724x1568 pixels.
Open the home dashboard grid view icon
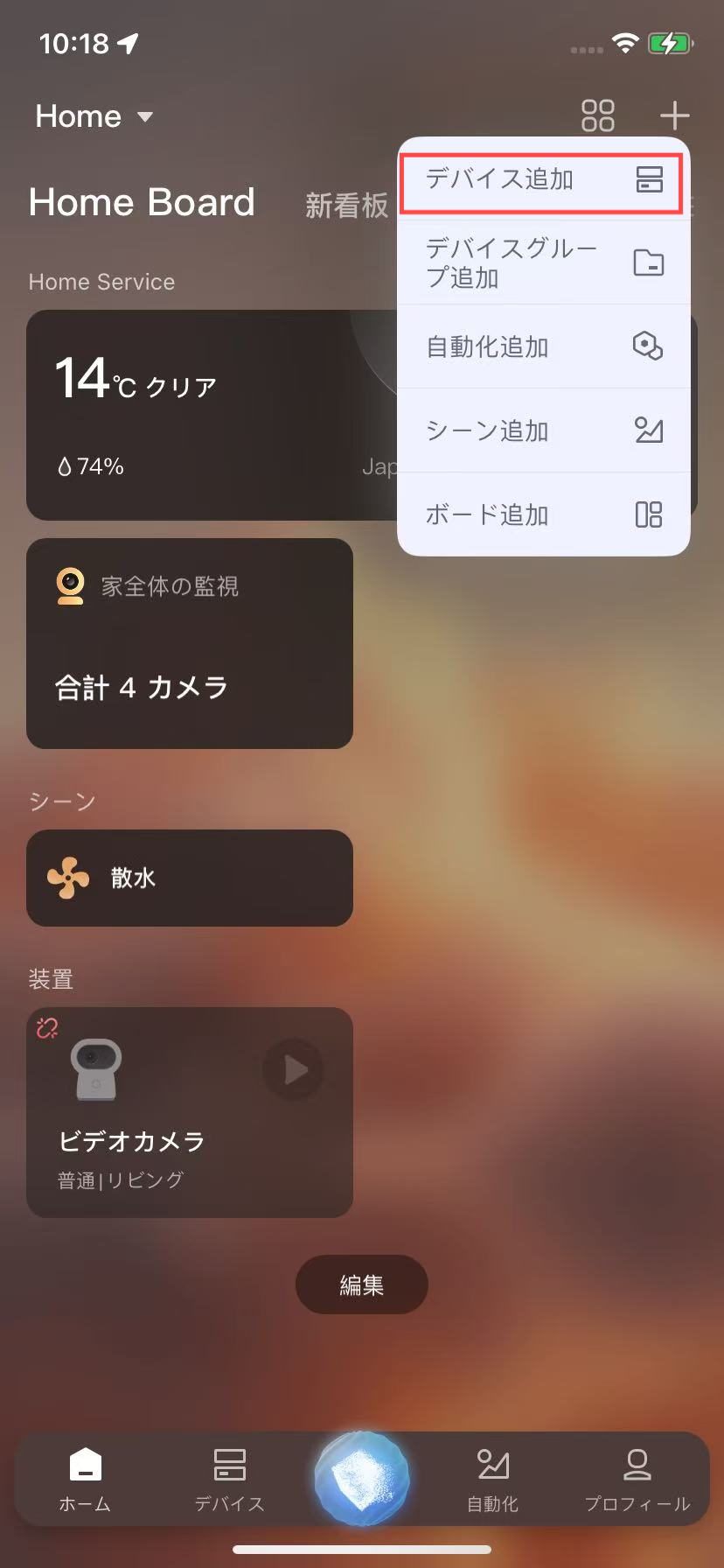click(597, 115)
